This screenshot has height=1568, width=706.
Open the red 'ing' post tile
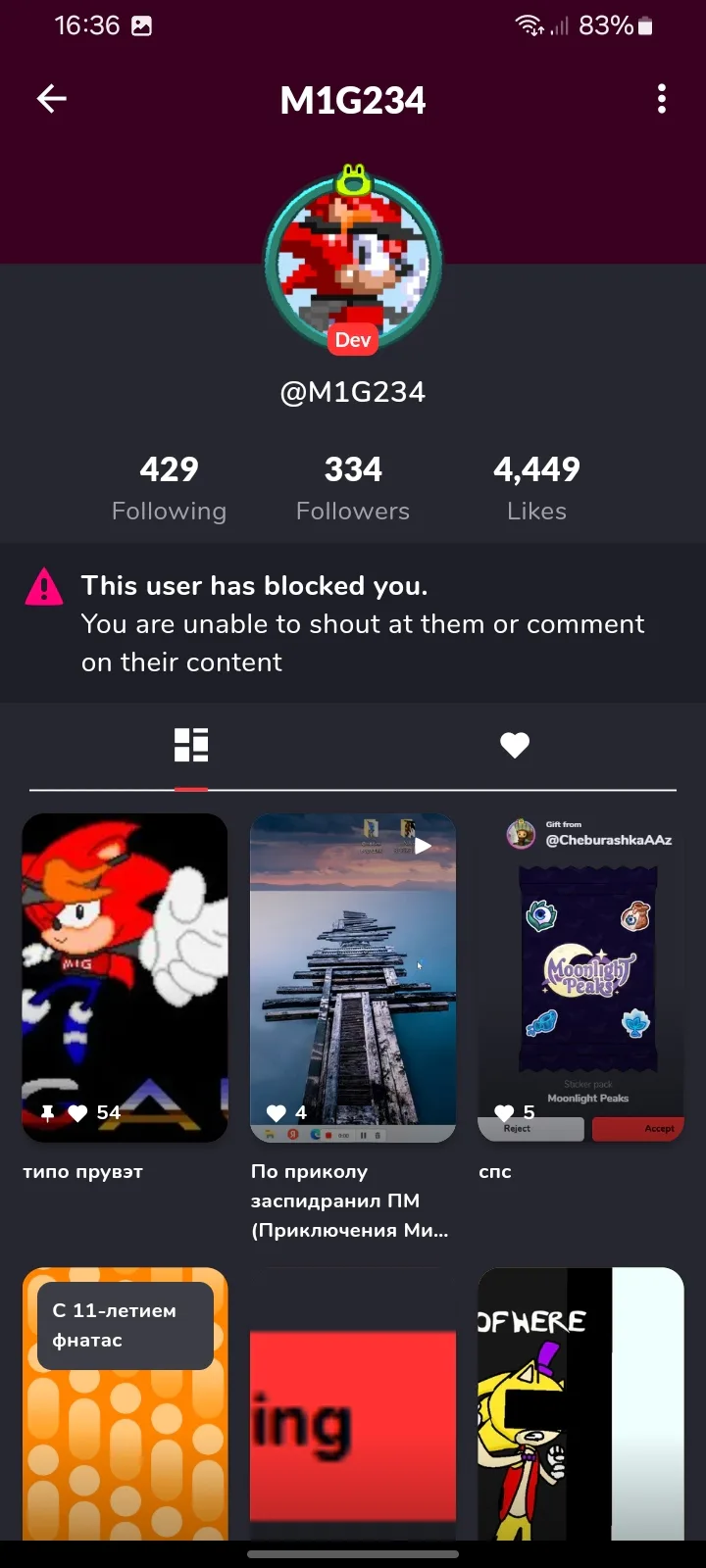[x=353, y=1403]
